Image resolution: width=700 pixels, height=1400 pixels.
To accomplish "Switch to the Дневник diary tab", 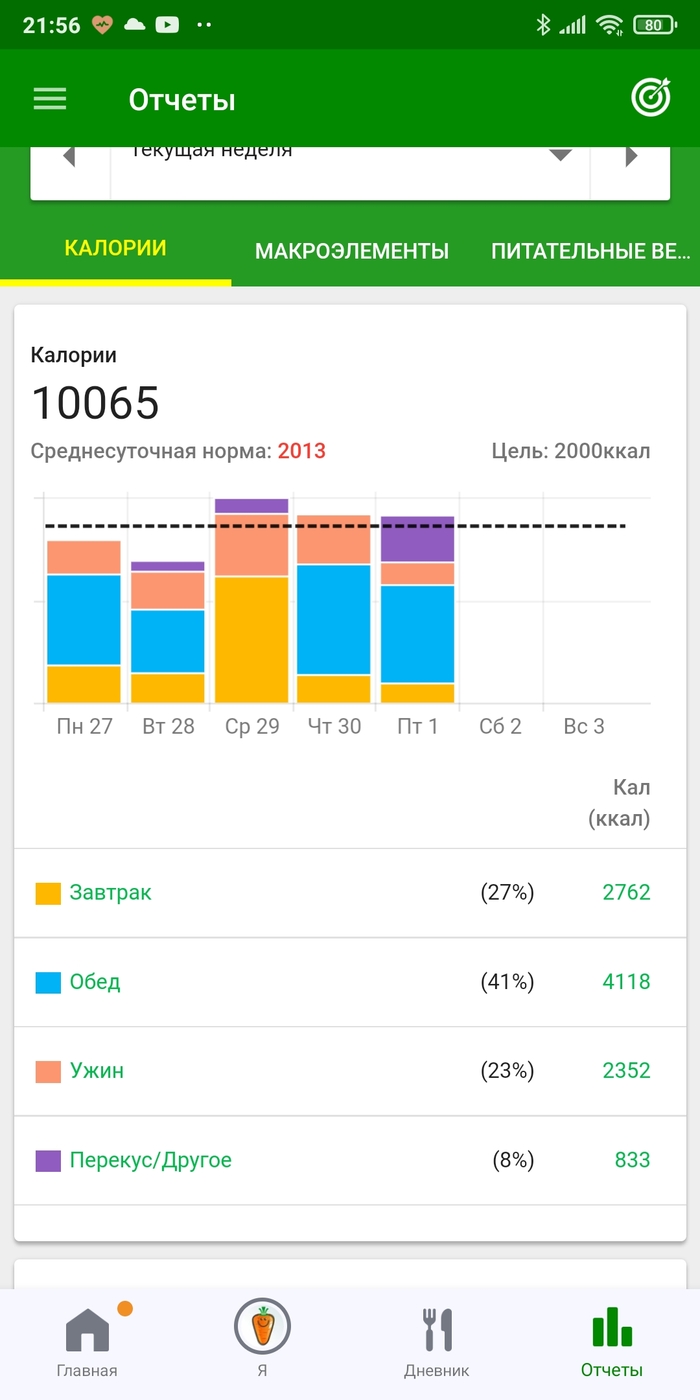I will [437, 1342].
